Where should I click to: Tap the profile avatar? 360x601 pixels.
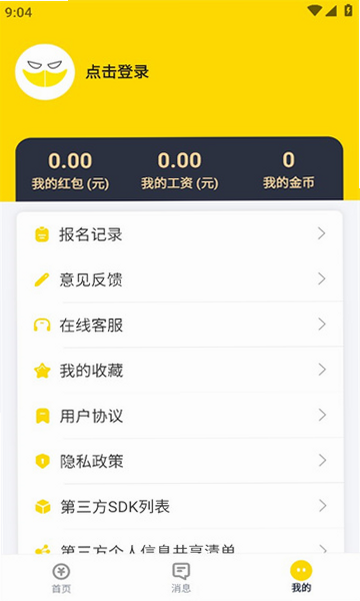[45, 72]
